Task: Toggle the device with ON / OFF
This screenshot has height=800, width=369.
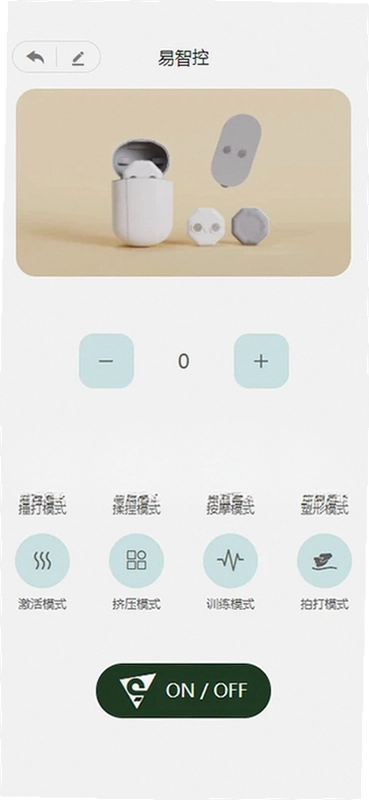Action: pos(184,690)
